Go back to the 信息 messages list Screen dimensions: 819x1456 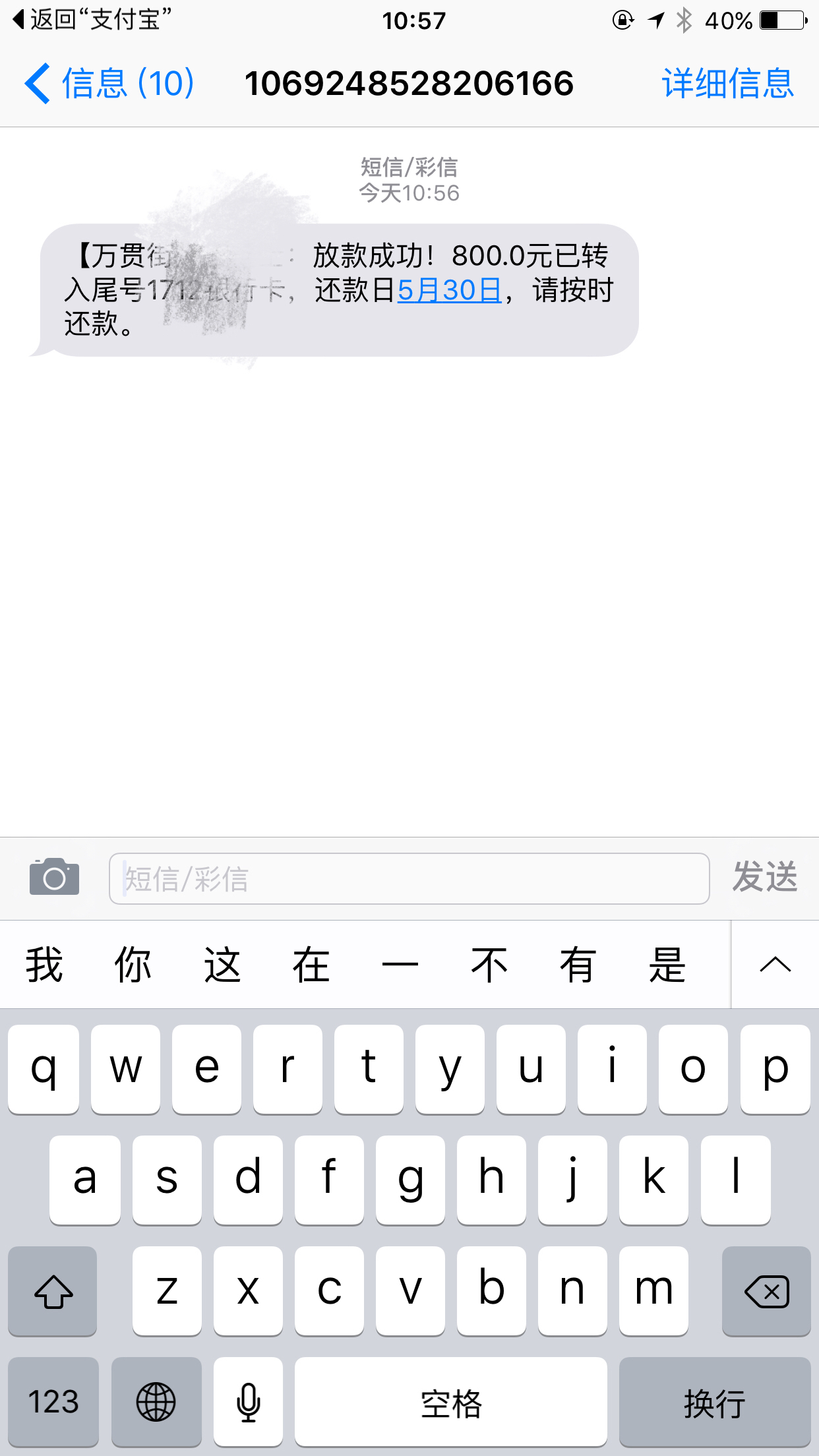pyautogui.click(x=109, y=84)
